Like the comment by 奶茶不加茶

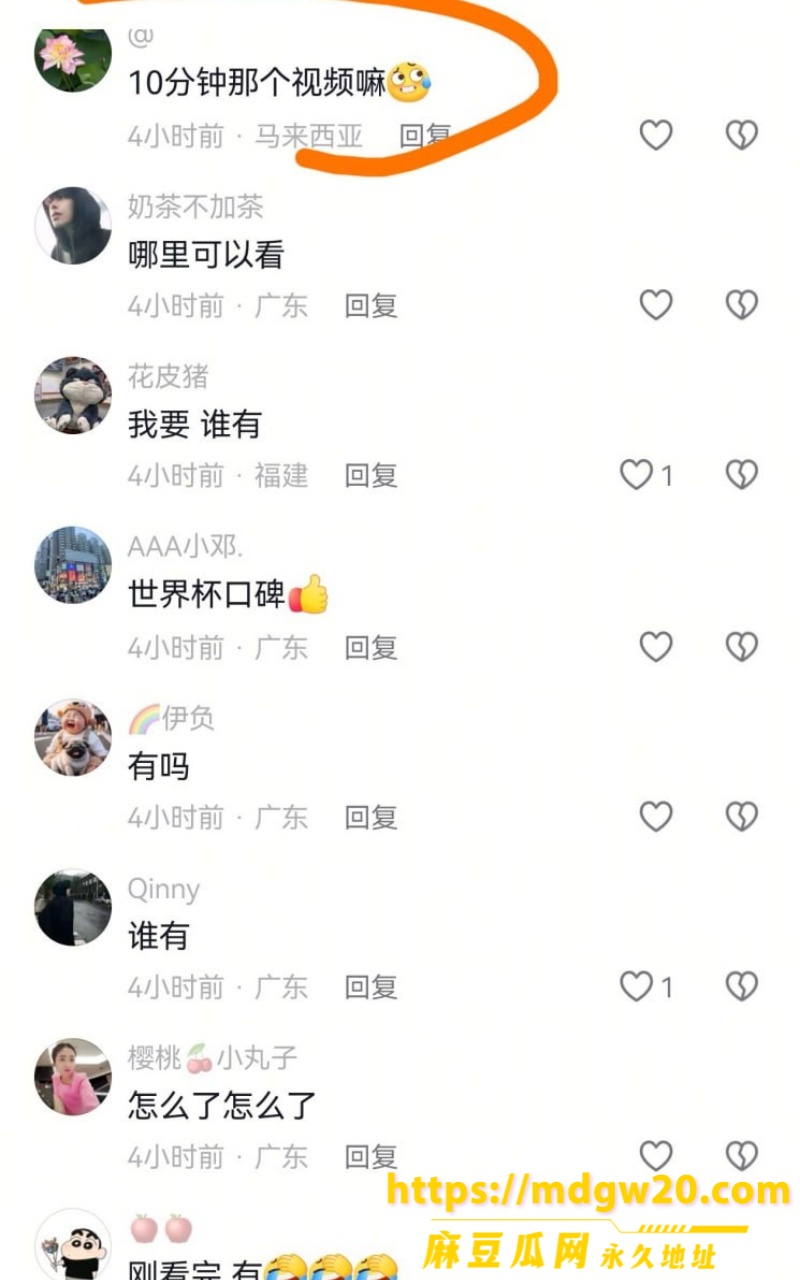point(656,305)
